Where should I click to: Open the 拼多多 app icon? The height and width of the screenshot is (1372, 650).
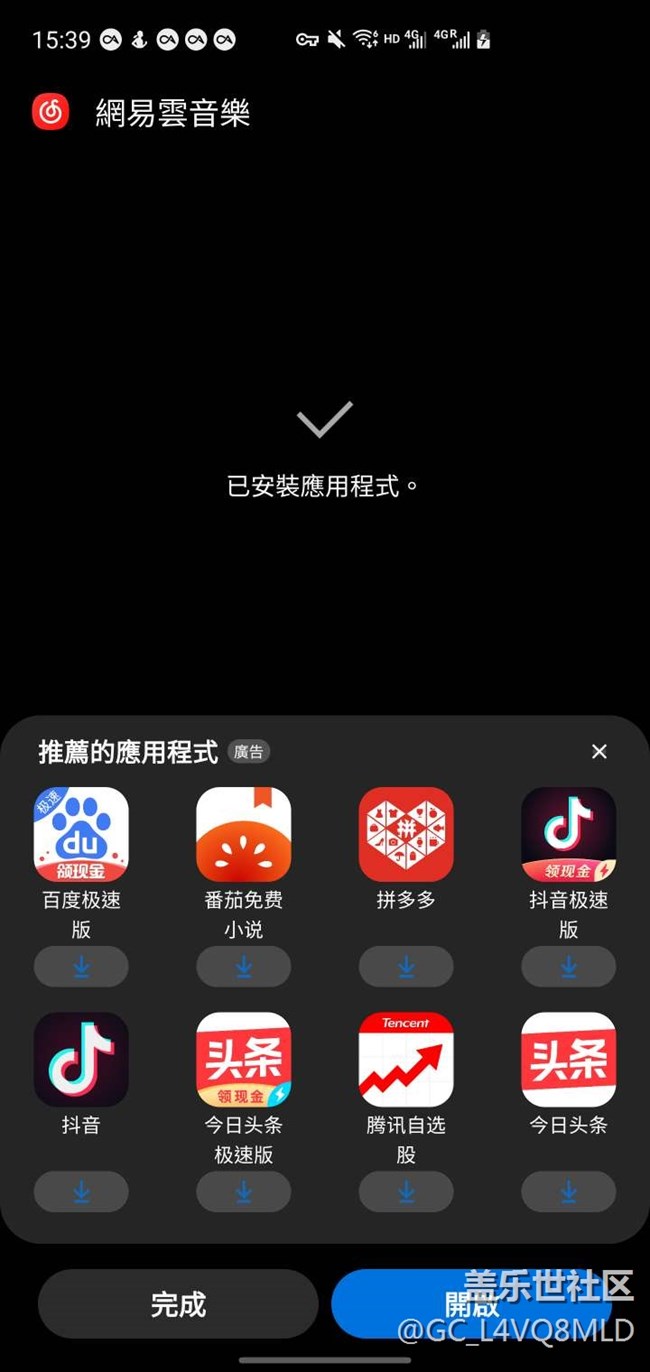406,834
